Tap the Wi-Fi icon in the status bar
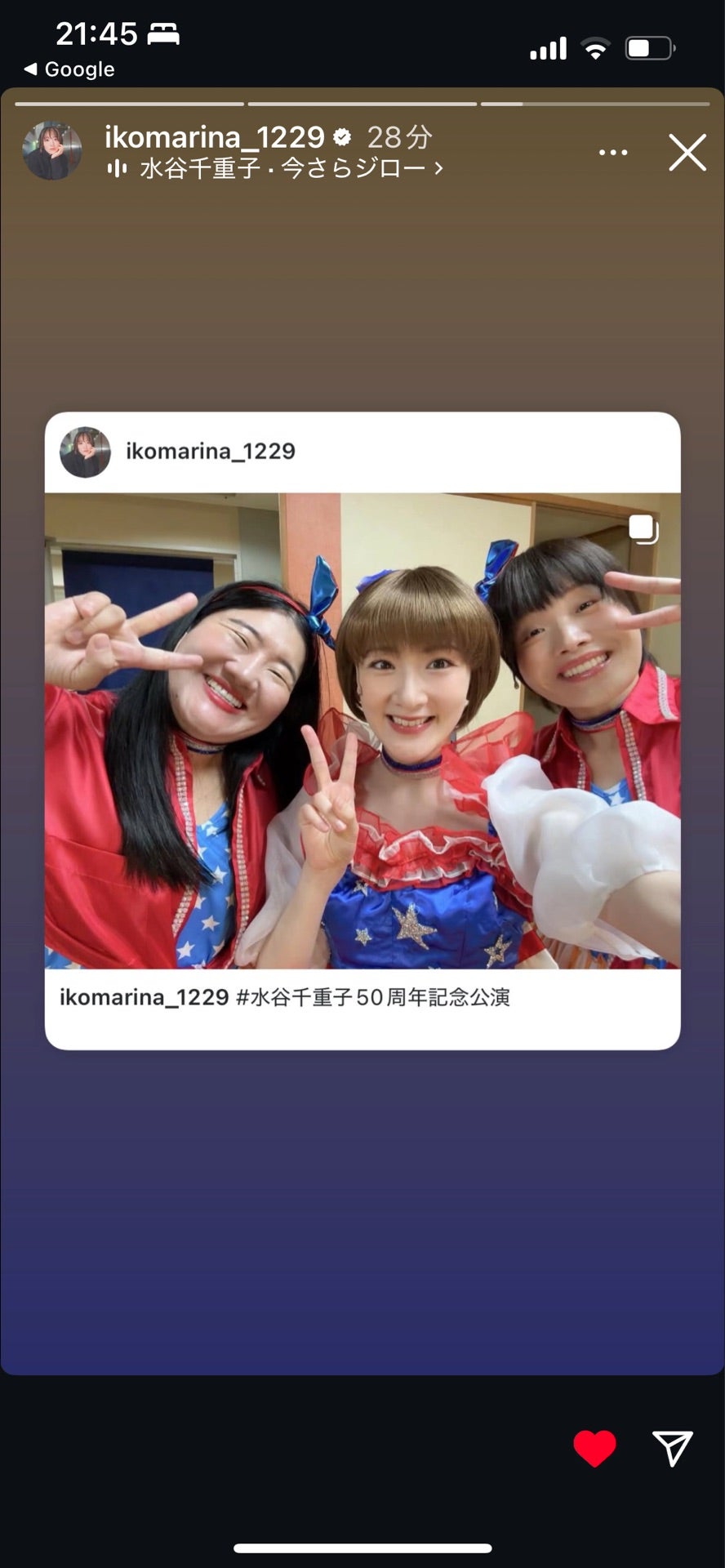The width and height of the screenshot is (725, 1568). 597,47
